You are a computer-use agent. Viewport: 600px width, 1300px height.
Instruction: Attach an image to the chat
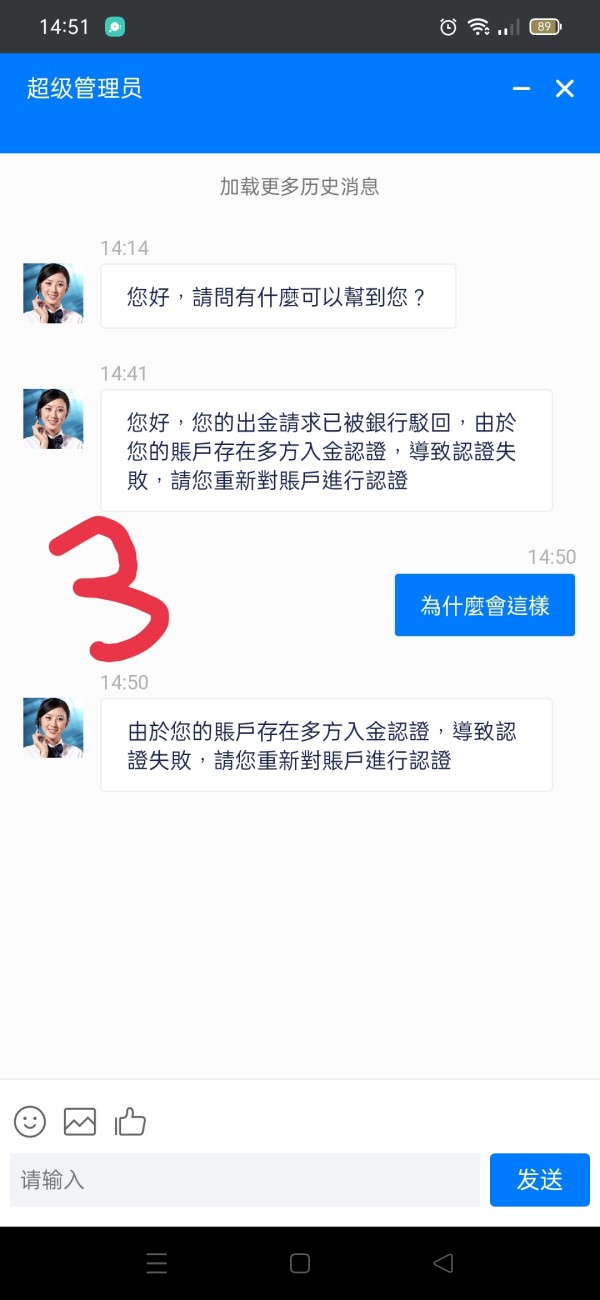[80, 1122]
